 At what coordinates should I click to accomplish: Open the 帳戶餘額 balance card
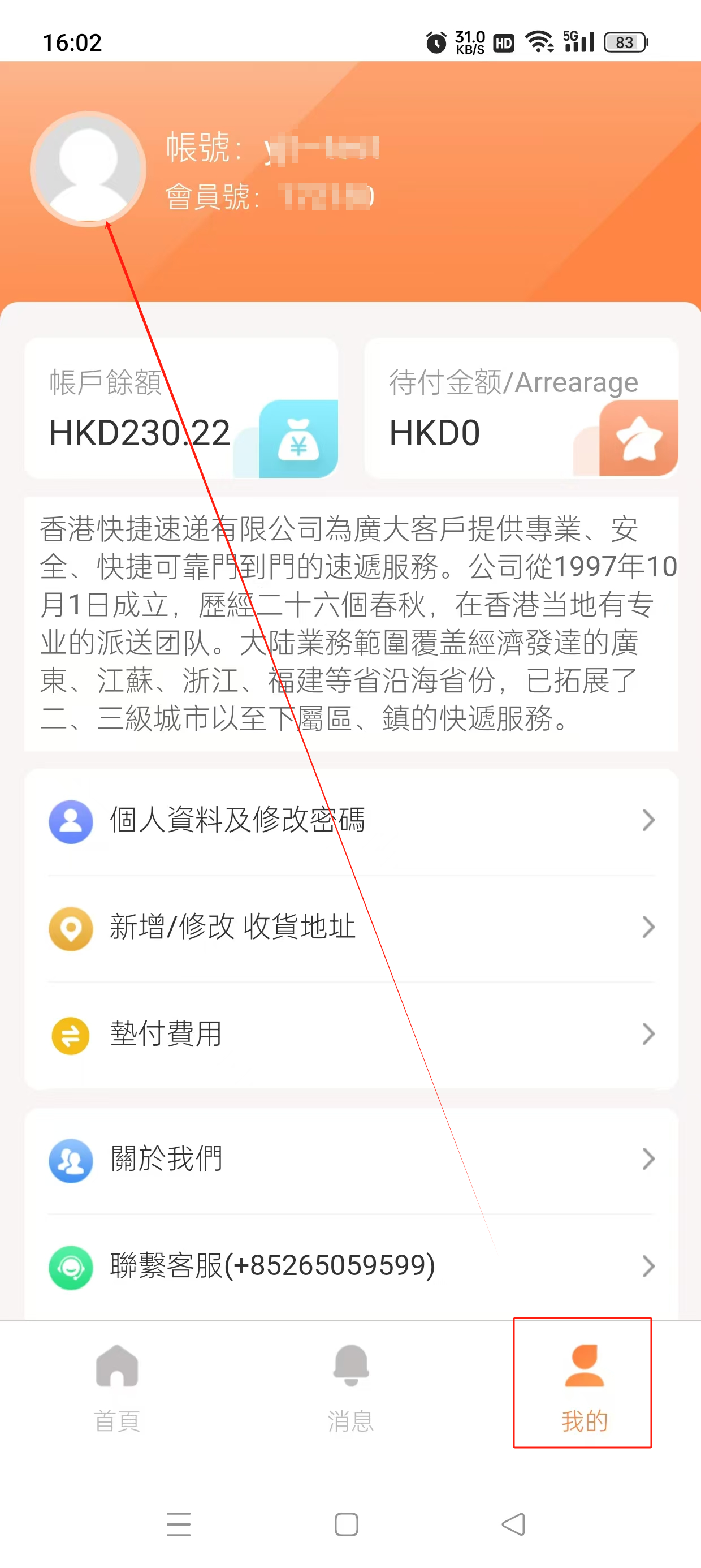coord(181,408)
